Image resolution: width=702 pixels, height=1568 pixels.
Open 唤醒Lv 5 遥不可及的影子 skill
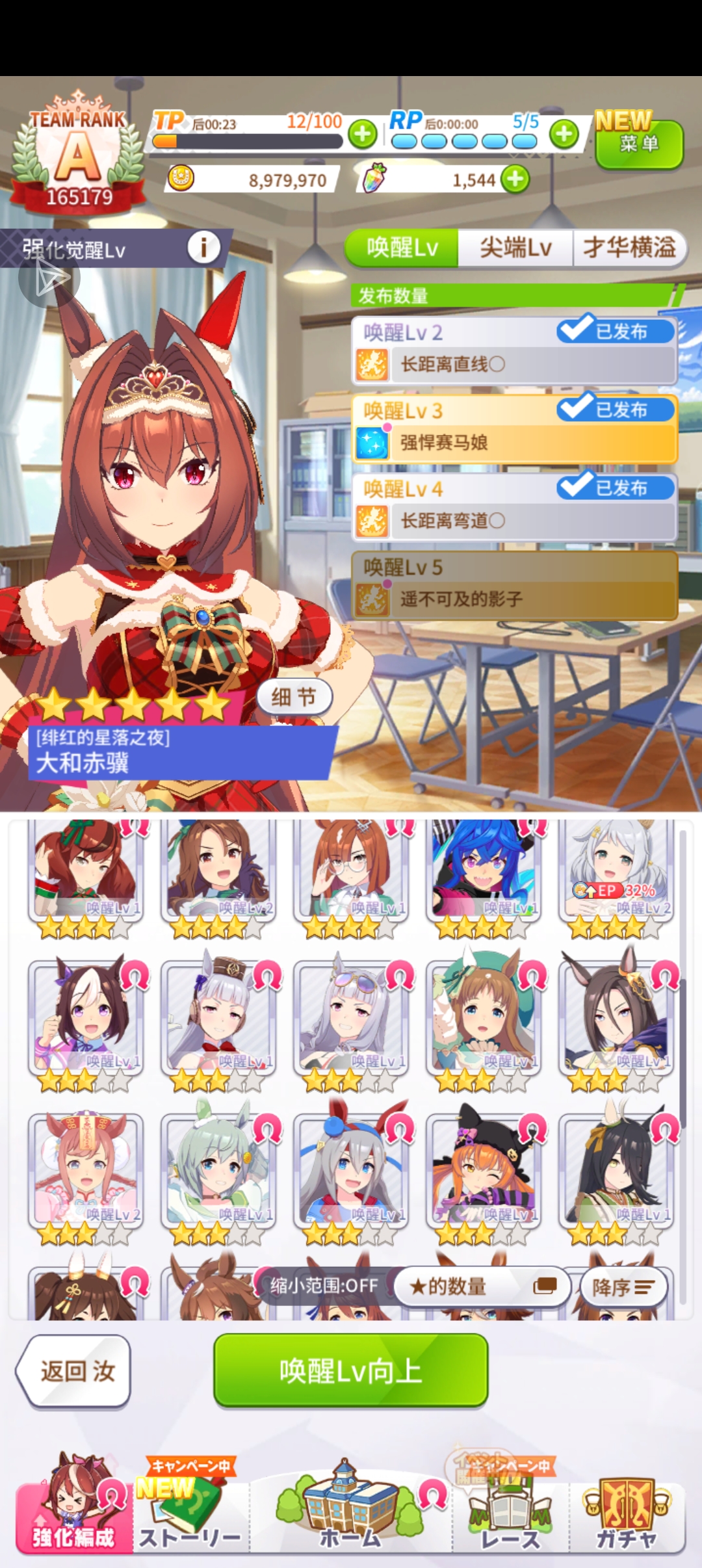point(513,585)
